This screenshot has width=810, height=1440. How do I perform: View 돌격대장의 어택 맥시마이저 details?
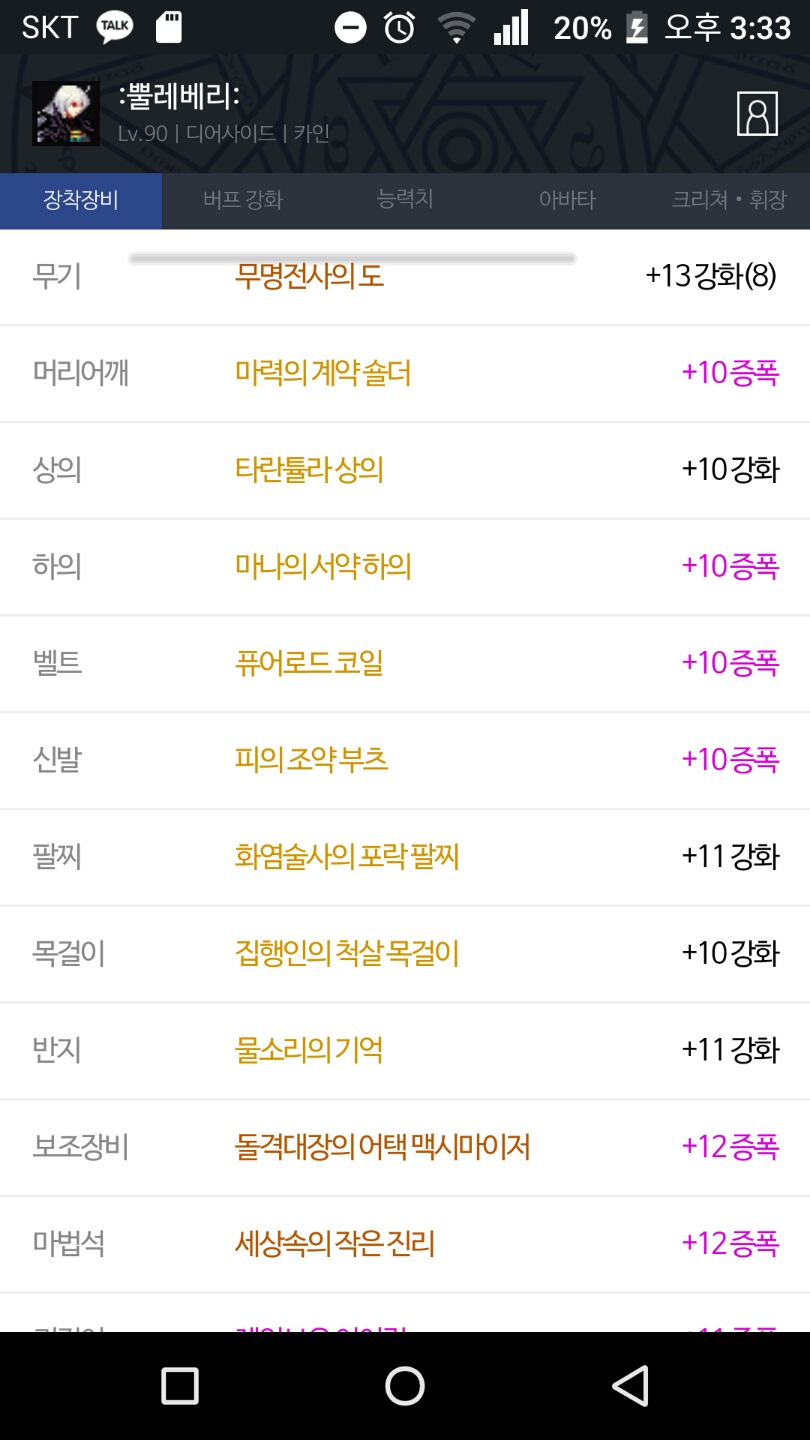click(405, 1147)
